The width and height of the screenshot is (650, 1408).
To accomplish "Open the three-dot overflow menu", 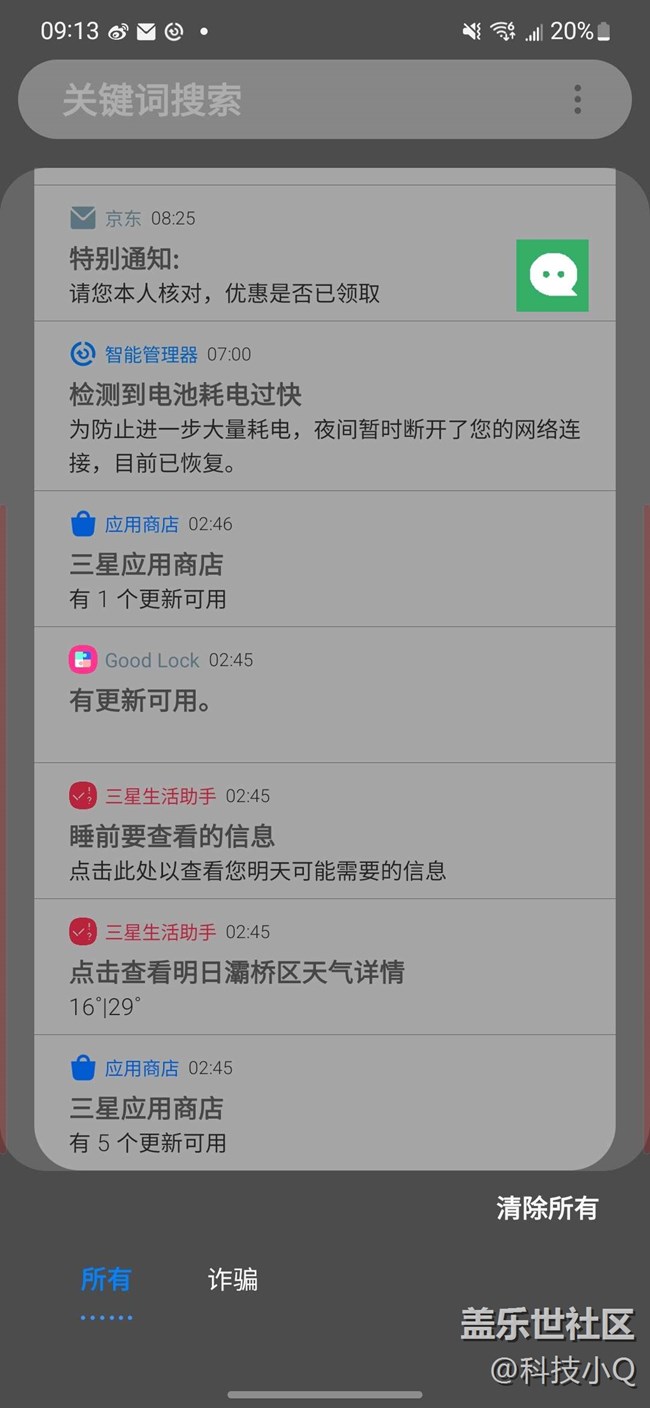I will 577,100.
